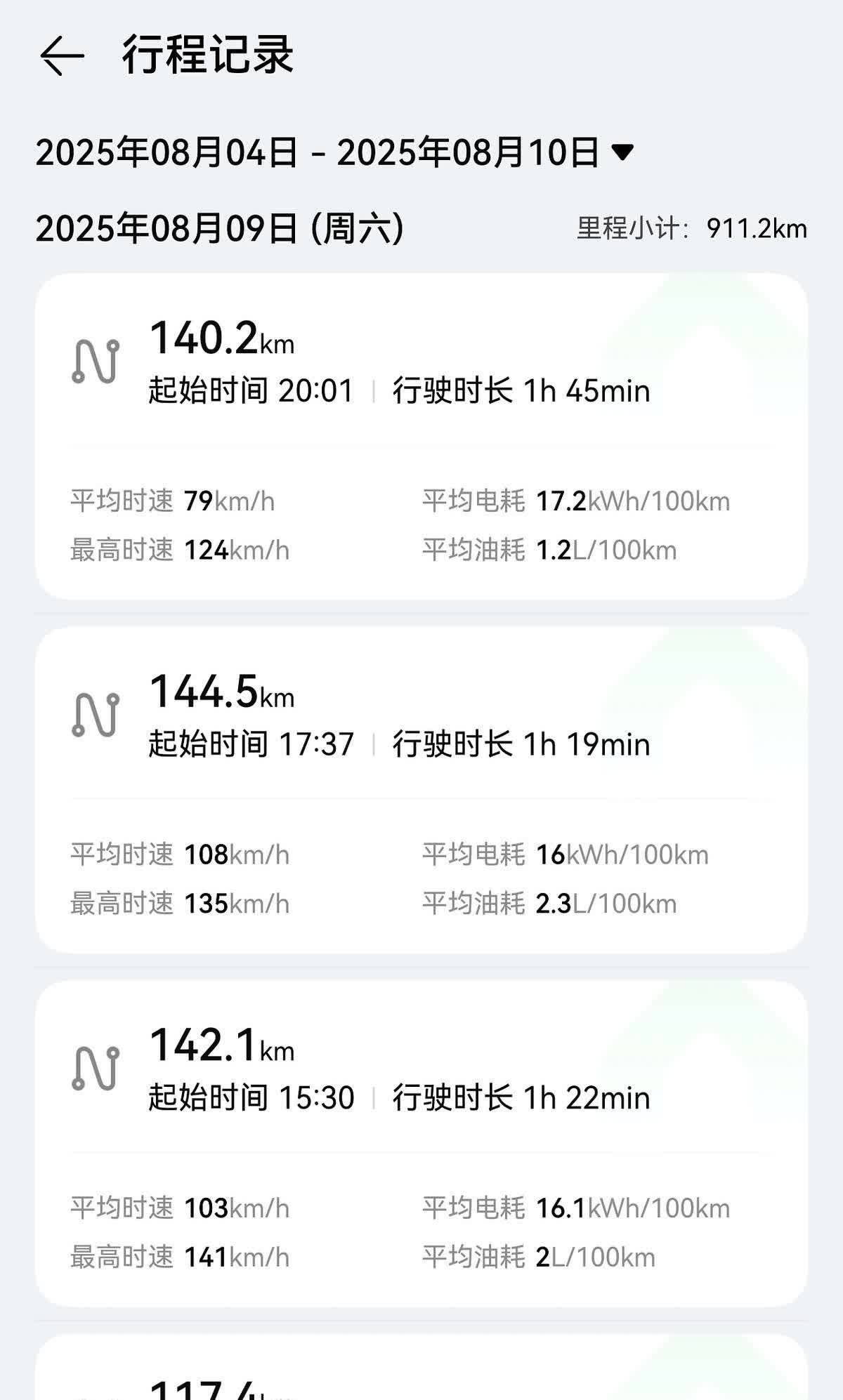View the 144.5km trip started at 17:37
The height and width of the screenshot is (1400, 843).
(421, 790)
